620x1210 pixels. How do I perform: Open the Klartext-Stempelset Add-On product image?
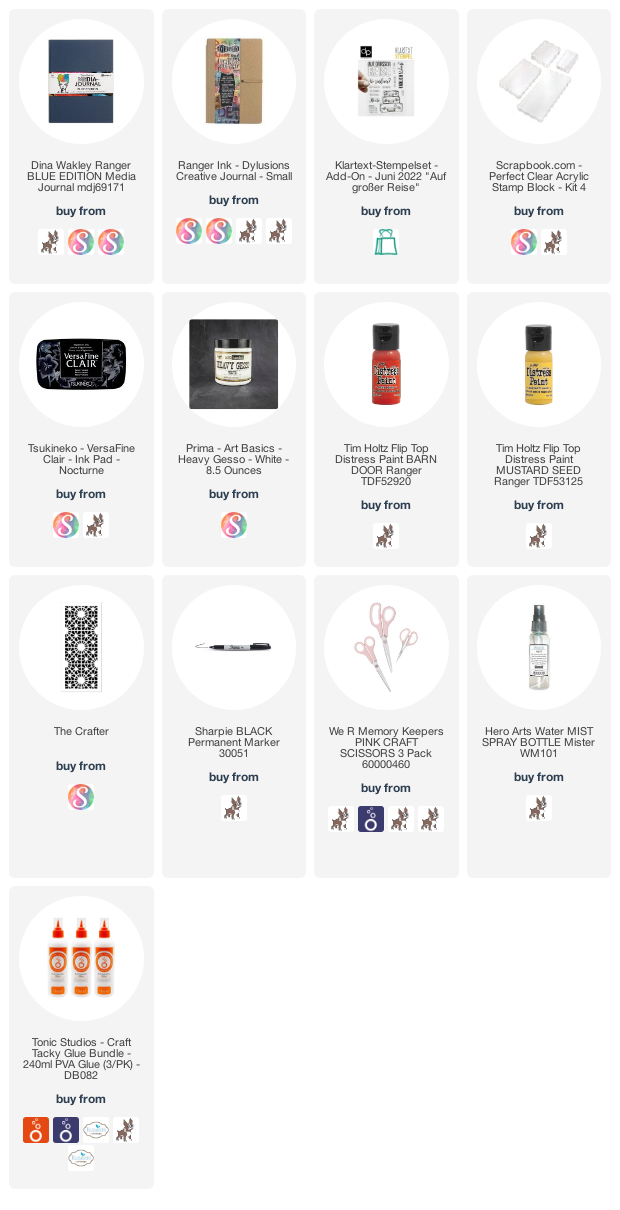coord(386,80)
